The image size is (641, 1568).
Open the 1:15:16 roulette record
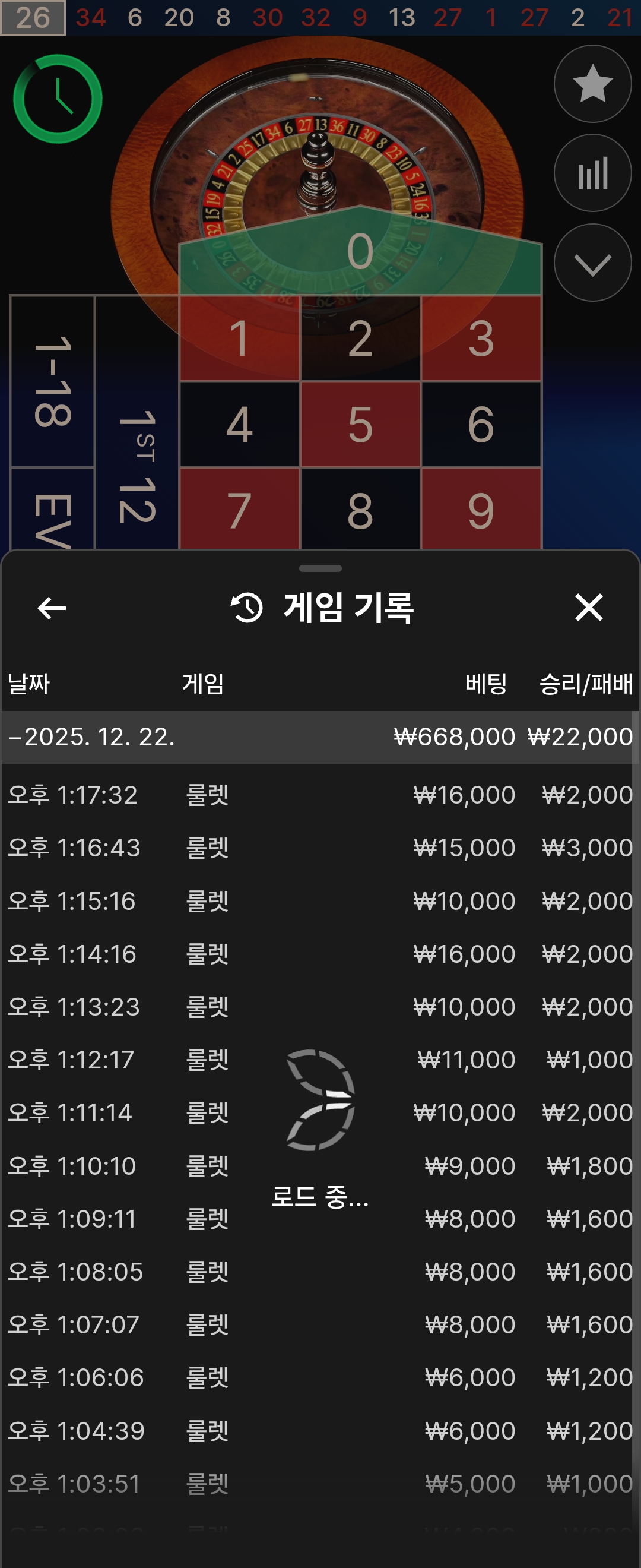click(x=320, y=901)
